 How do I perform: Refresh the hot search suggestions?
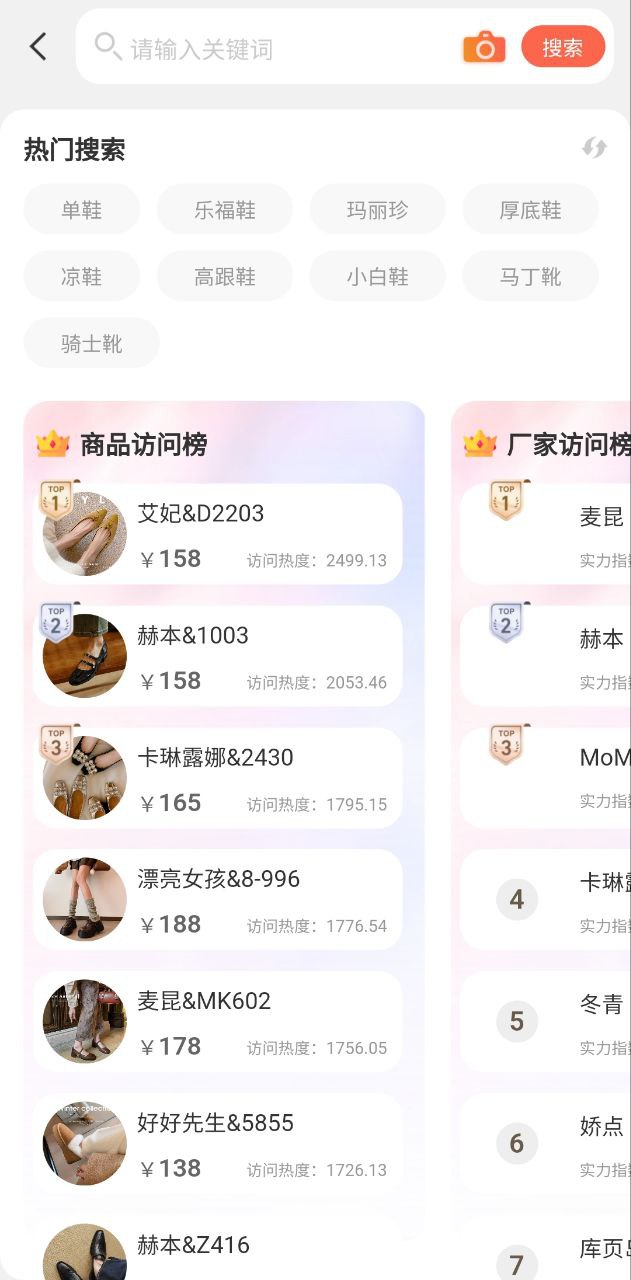595,148
